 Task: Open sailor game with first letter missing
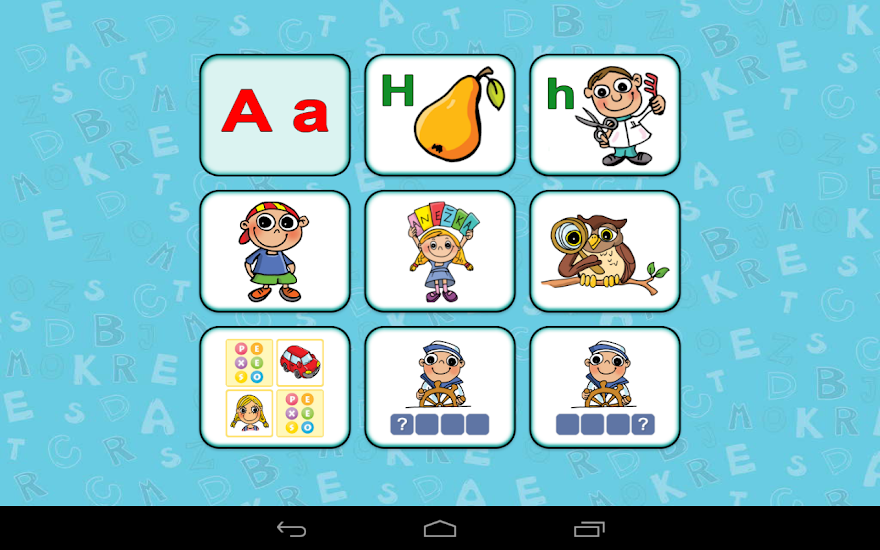point(440,387)
